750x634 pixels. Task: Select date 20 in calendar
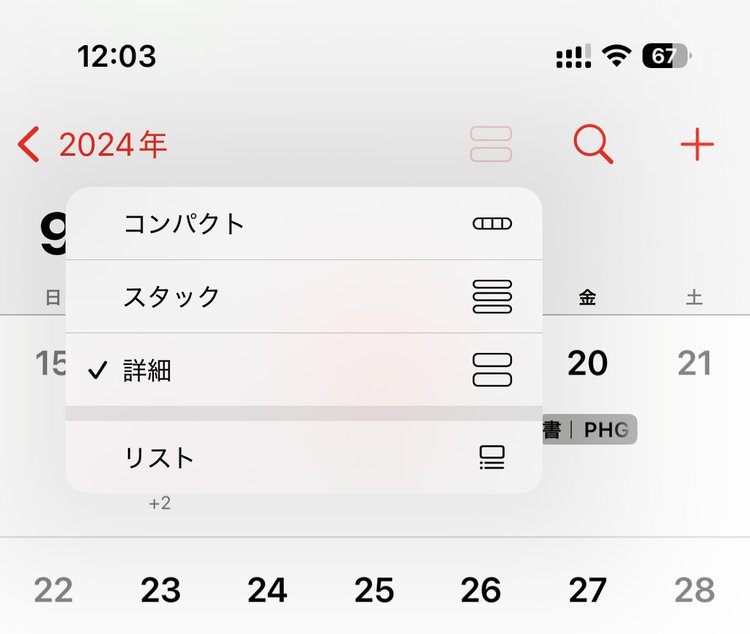[587, 364]
